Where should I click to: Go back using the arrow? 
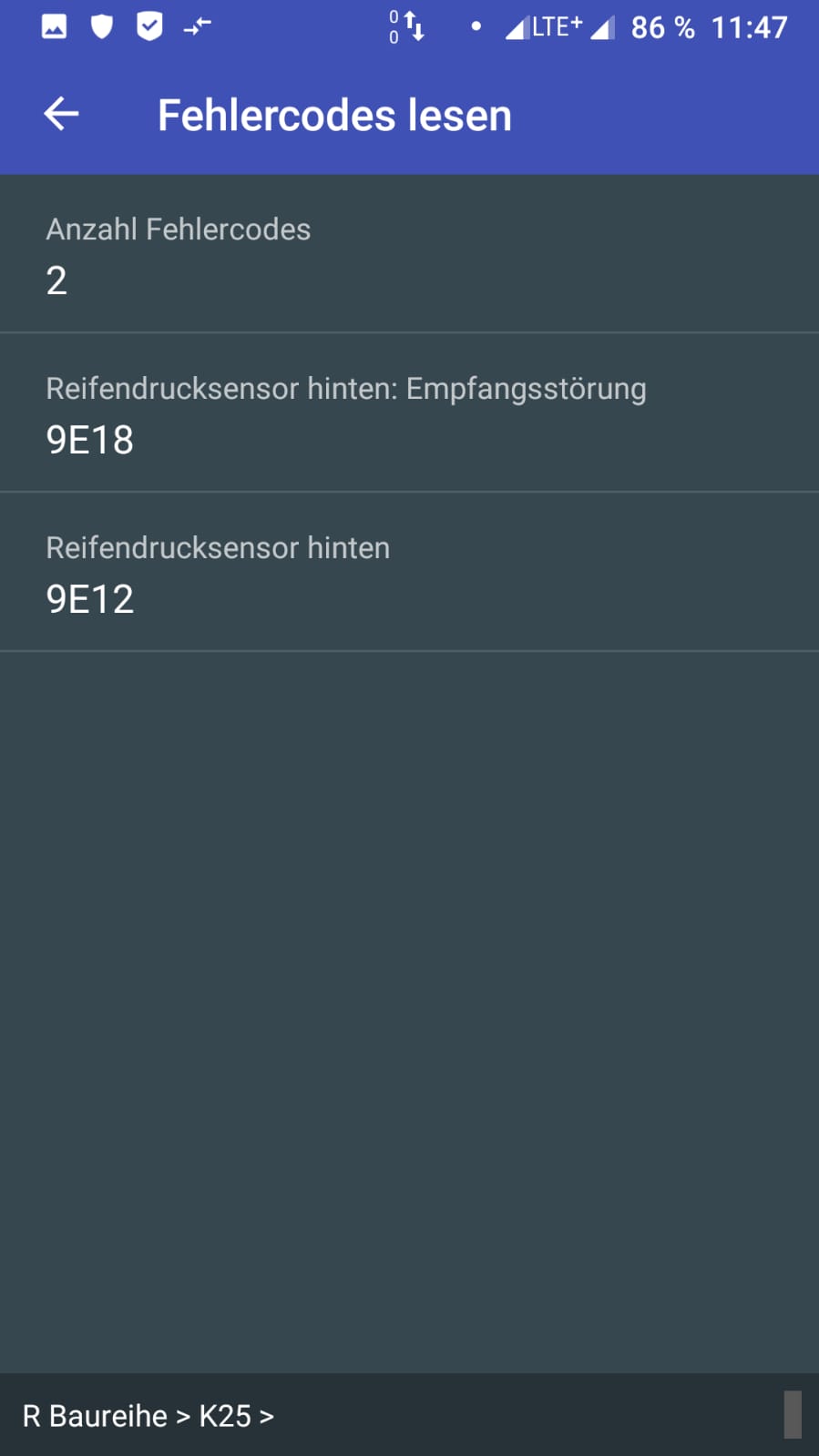(61, 114)
